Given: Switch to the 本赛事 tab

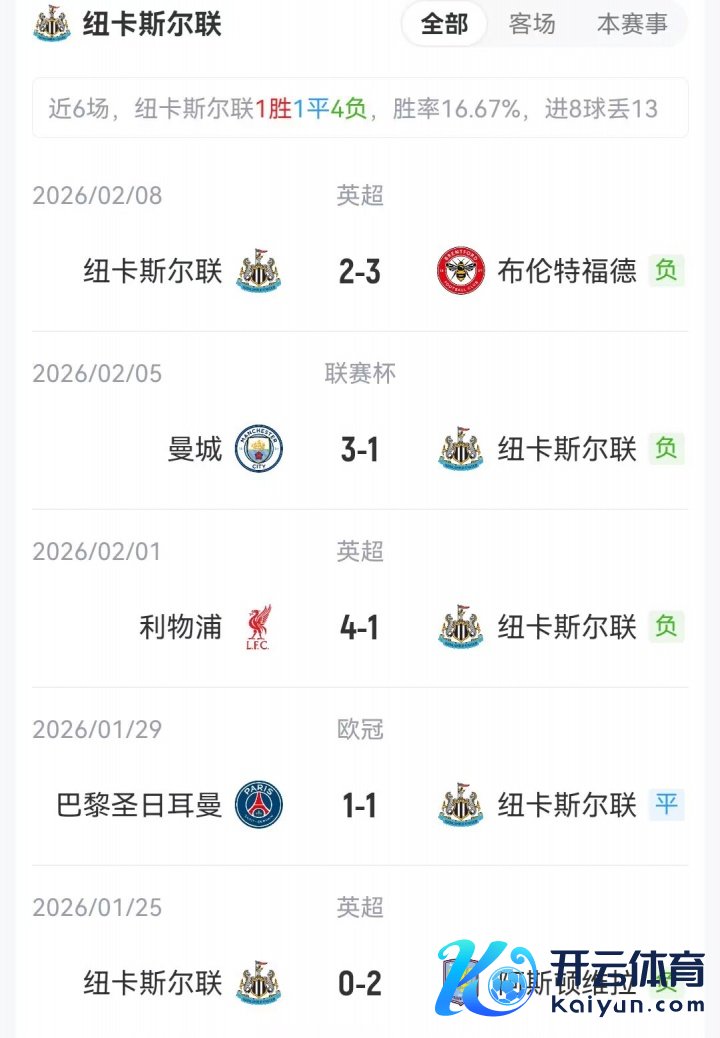Looking at the screenshot, I should click(x=632, y=24).
